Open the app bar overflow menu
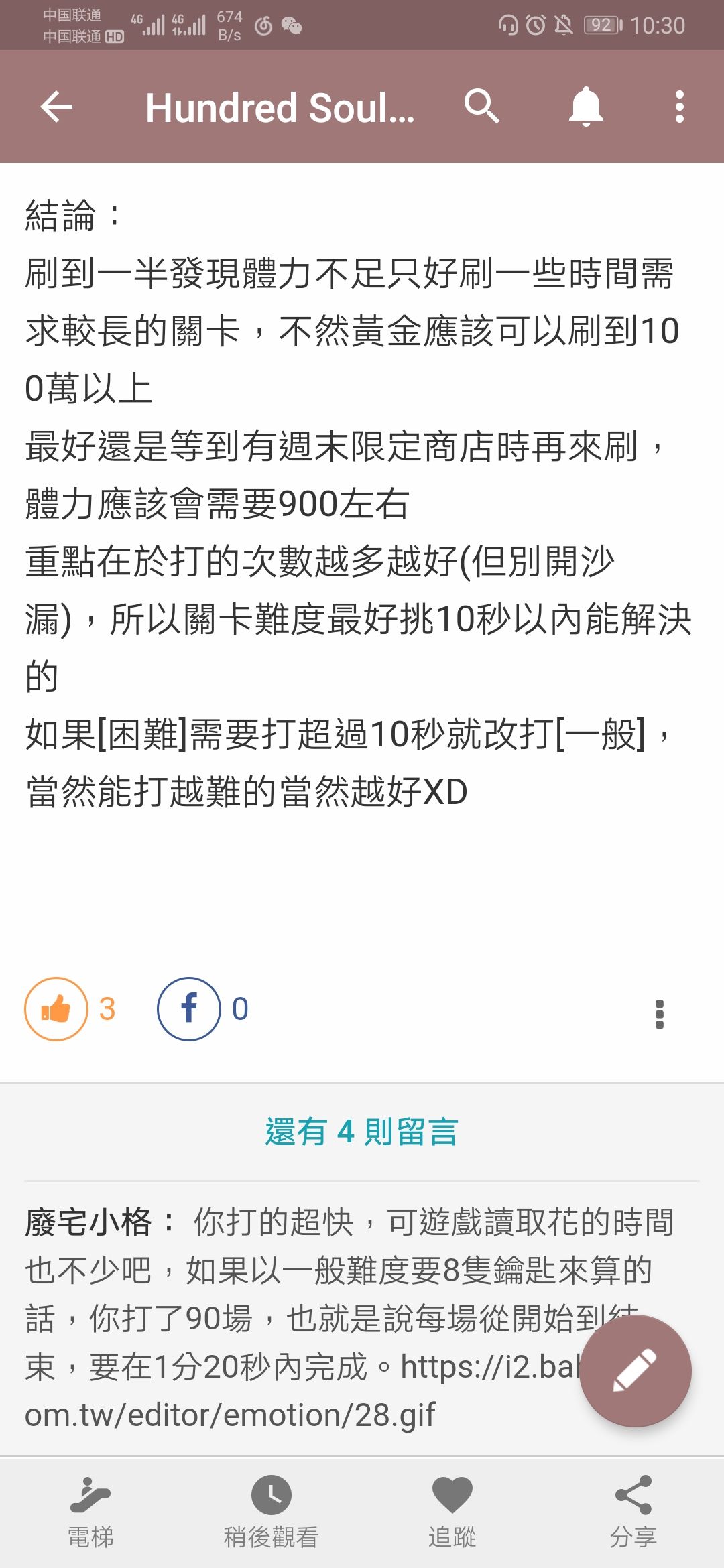This screenshot has height=1568, width=724. click(x=679, y=107)
